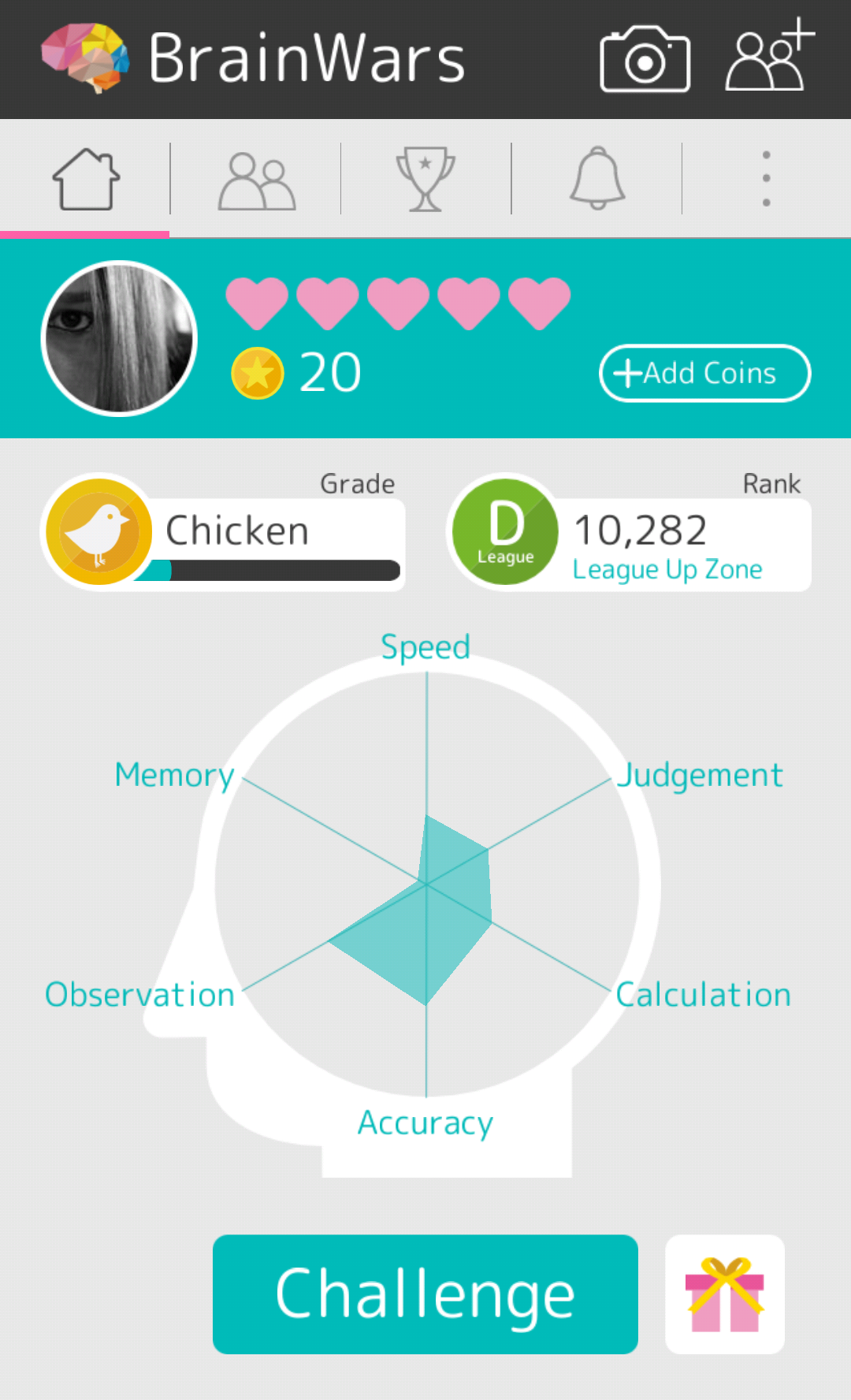Open the gift box button
This screenshot has height=1400, width=851.
(x=724, y=1294)
